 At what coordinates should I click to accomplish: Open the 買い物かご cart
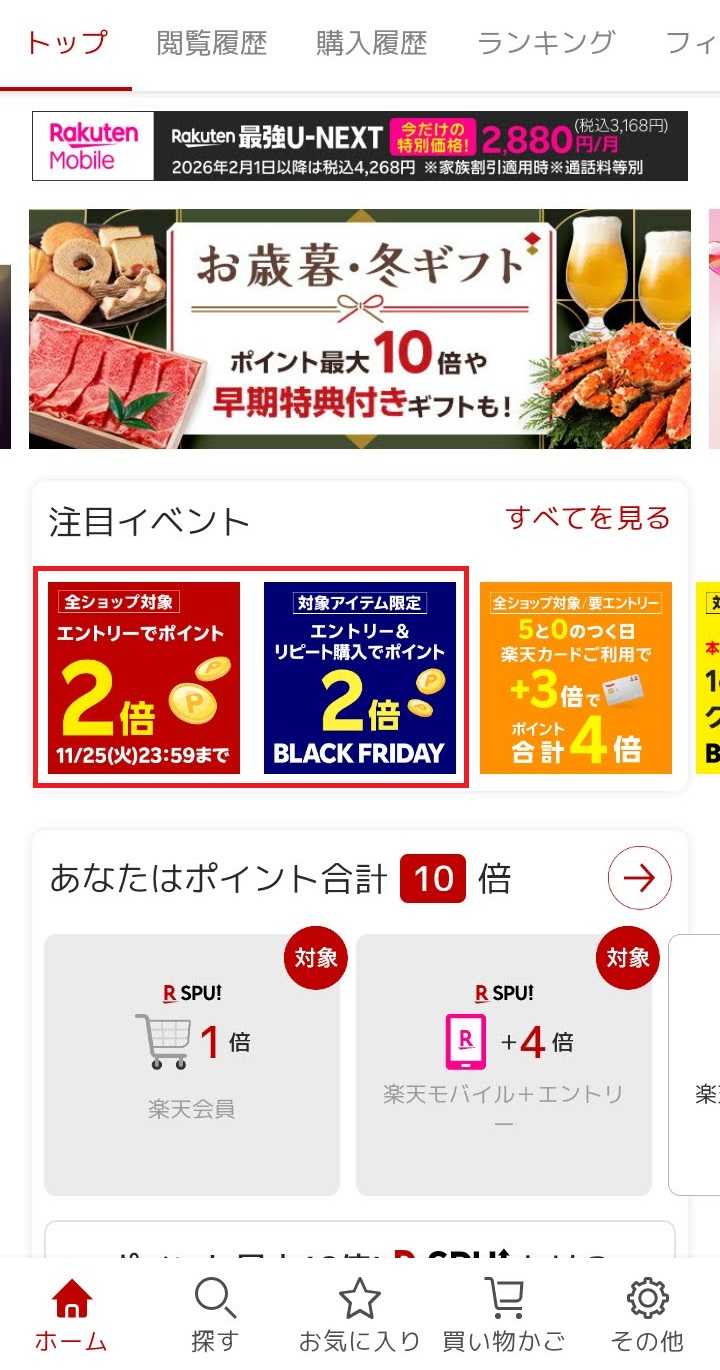click(503, 1313)
